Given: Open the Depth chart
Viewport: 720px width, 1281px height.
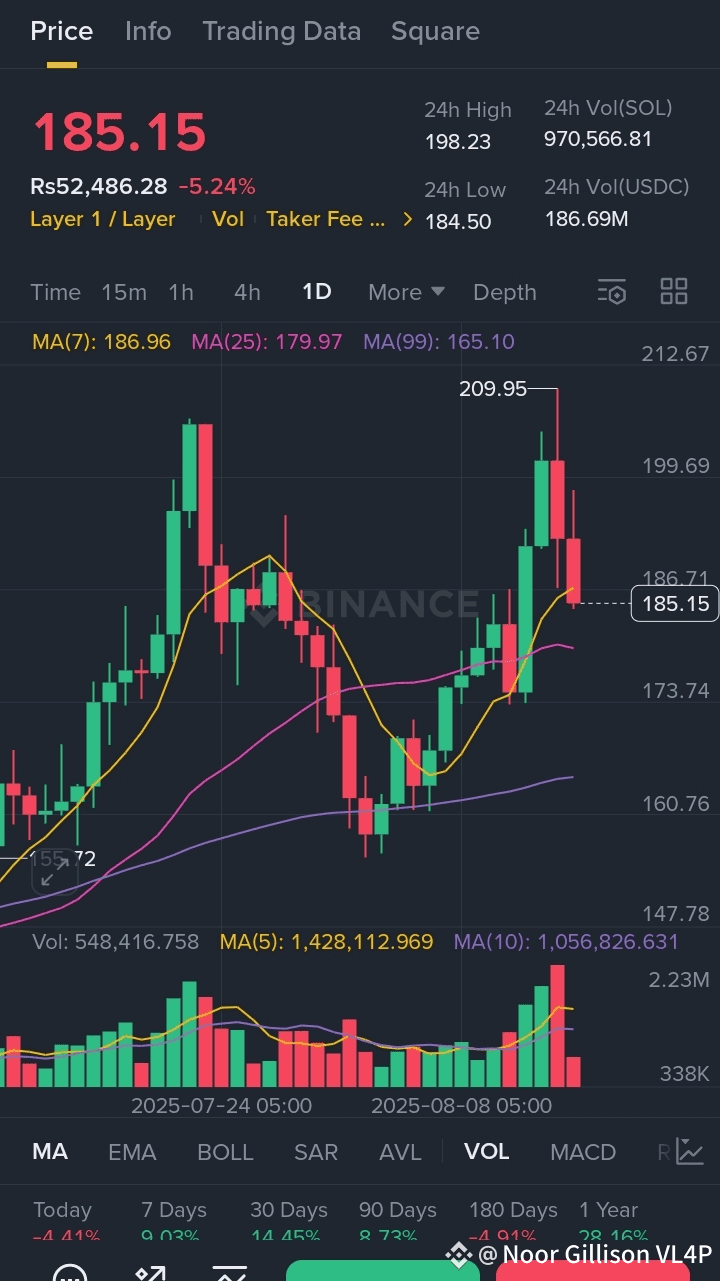Looking at the screenshot, I should point(505,292).
